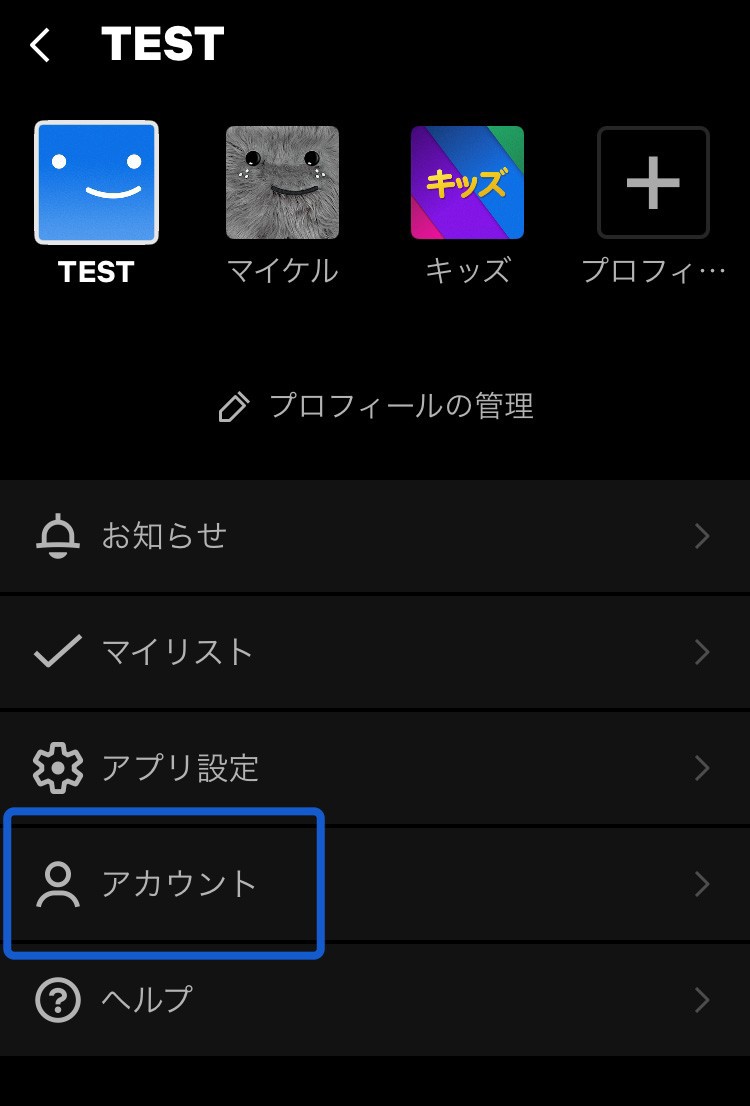Image resolution: width=750 pixels, height=1106 pixels.
Task: Select the checkmark icon next to マイリスト
Action: coord(60,652)
